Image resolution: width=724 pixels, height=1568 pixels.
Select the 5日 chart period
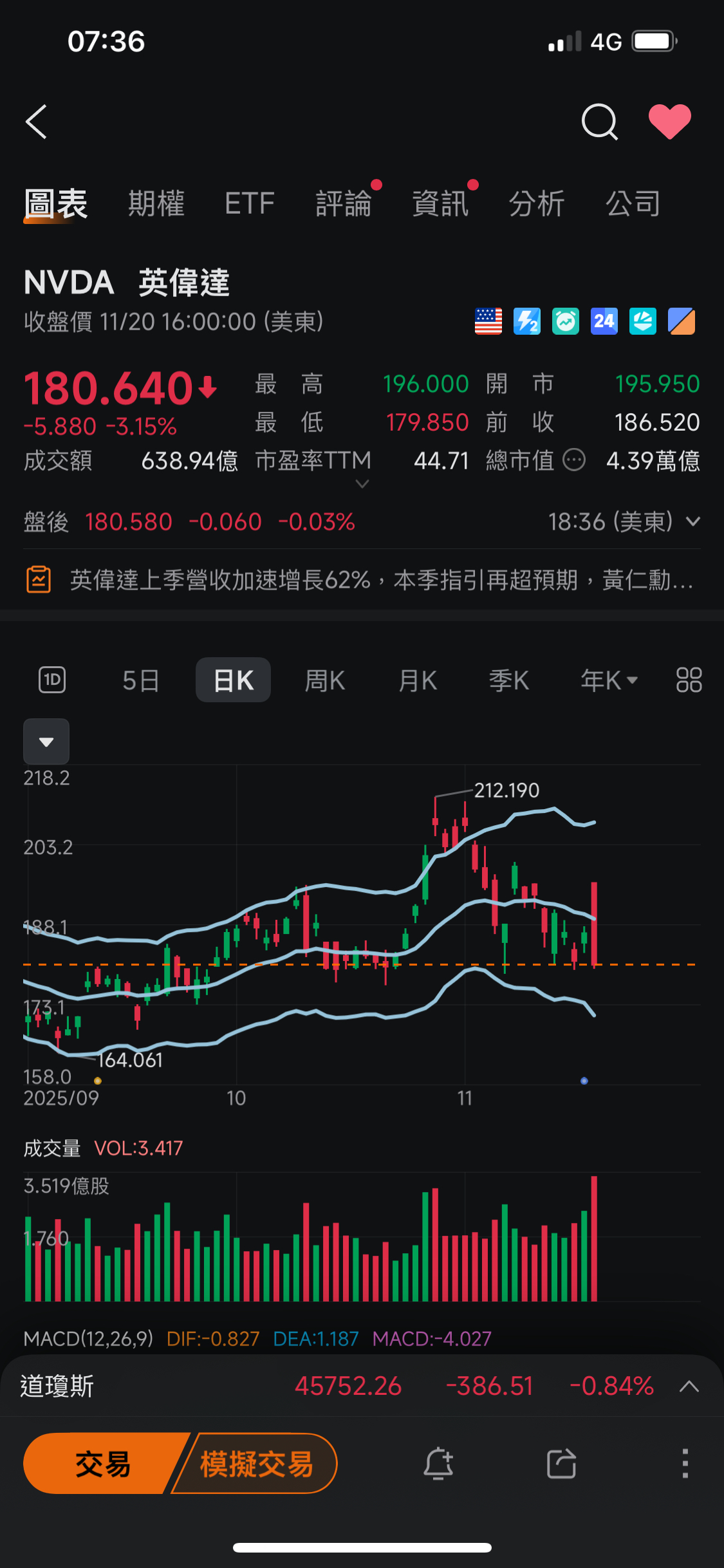point(141,680)
